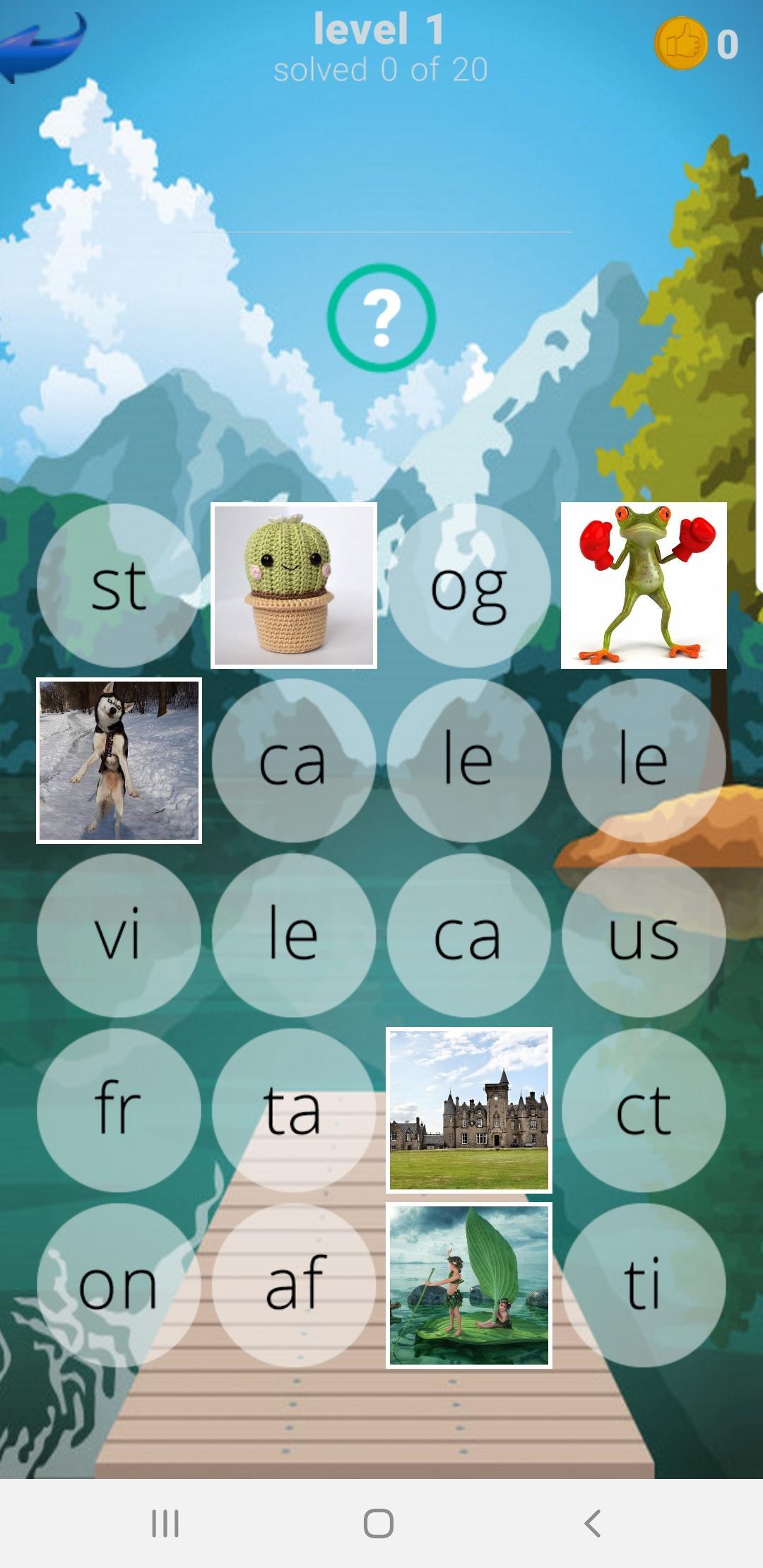The height and width of the screenshot is (1568, 763).
Task: Go to the system home screen
Action: (379, 1523)
